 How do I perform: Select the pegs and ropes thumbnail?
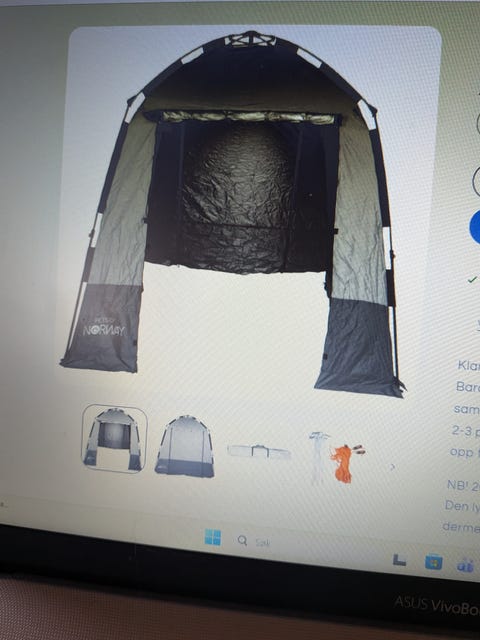click(x=336, y=458)
